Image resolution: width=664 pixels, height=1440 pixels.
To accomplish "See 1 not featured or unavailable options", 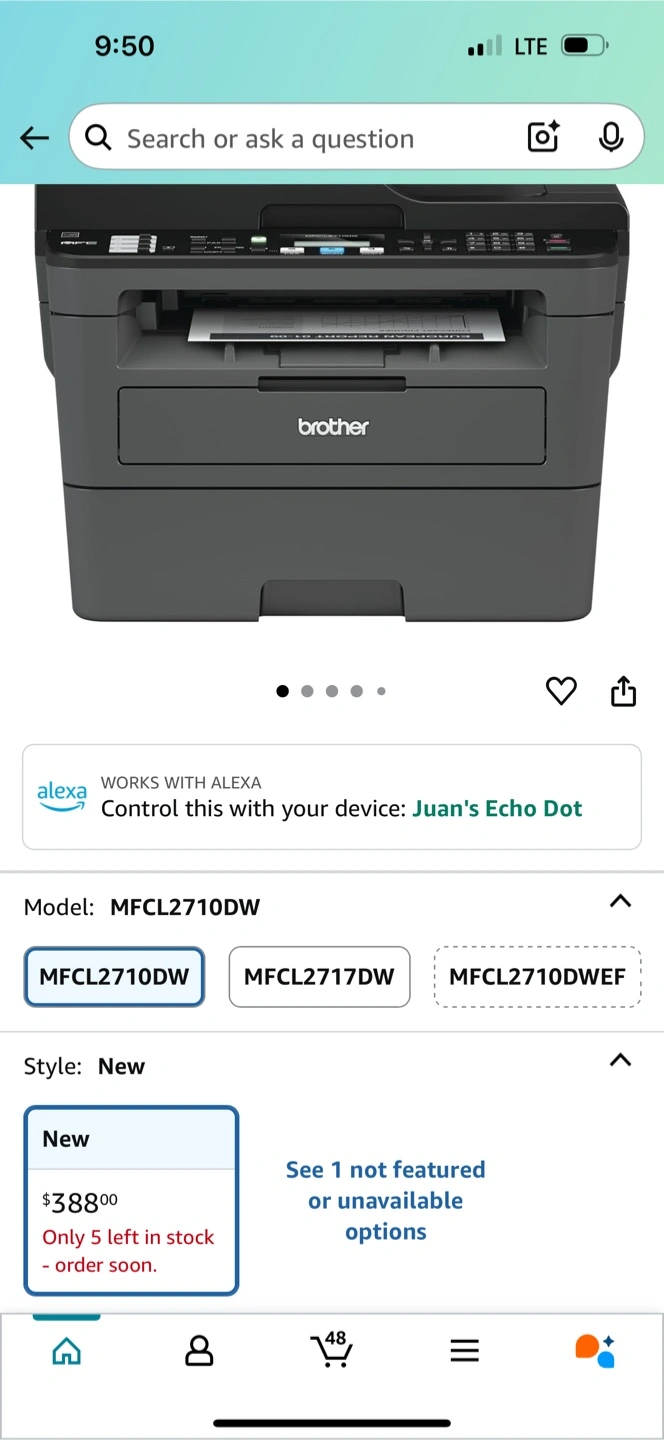I will (x=386, y=1200).
